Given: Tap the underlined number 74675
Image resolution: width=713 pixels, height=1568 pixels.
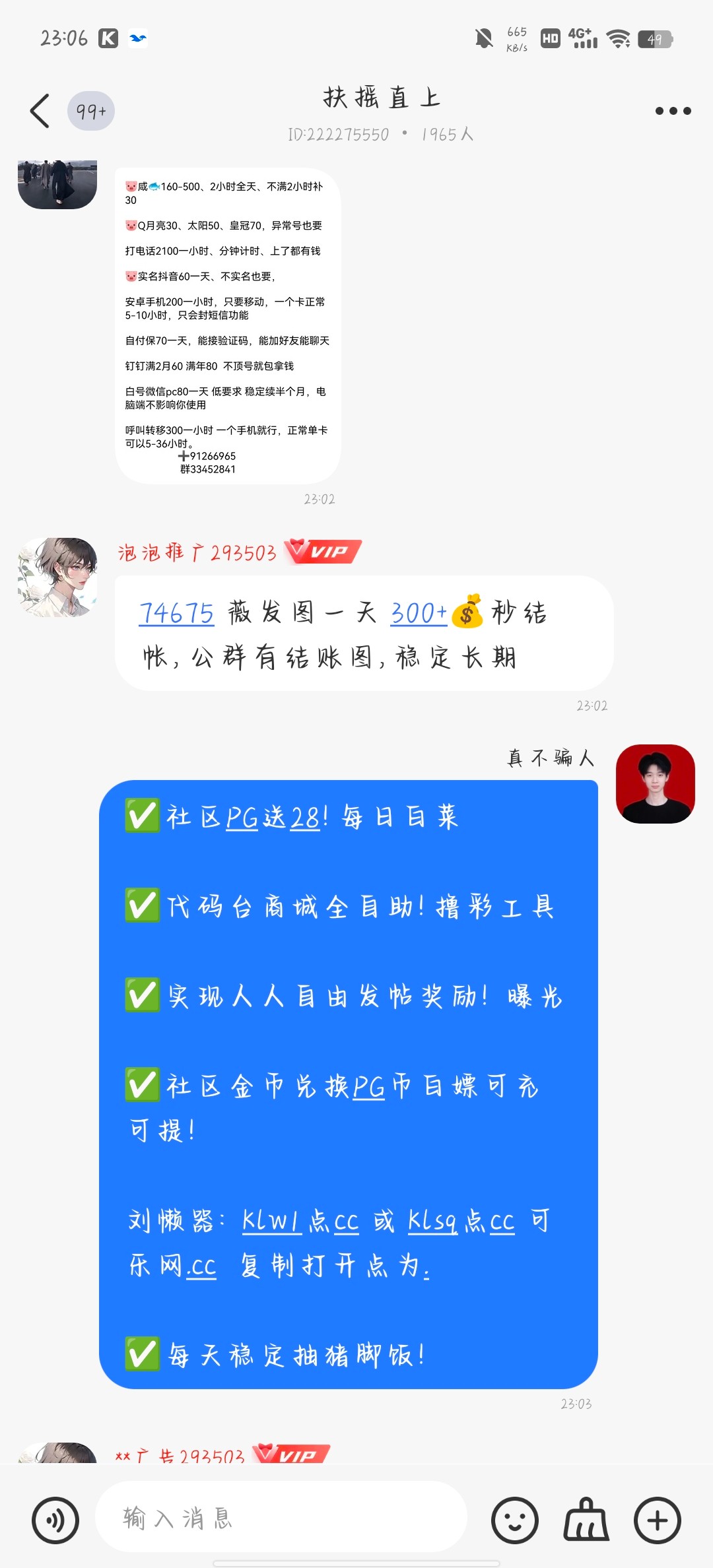Looking at the screenshot, I should (x=176, y=614).
